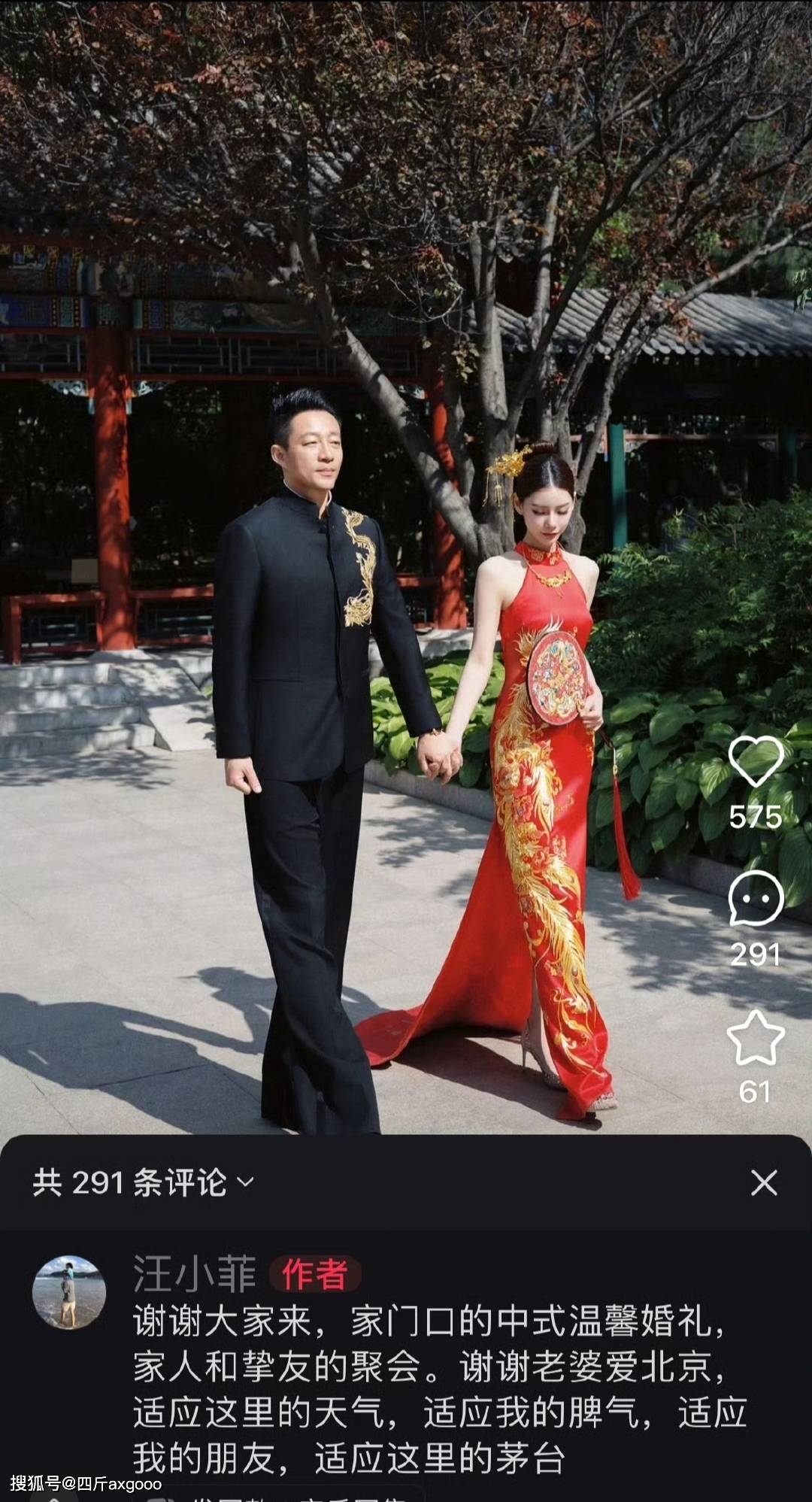Favorite the post with the star icon
Viewport: 812px width, 1502px height.
pos(756,1039)
